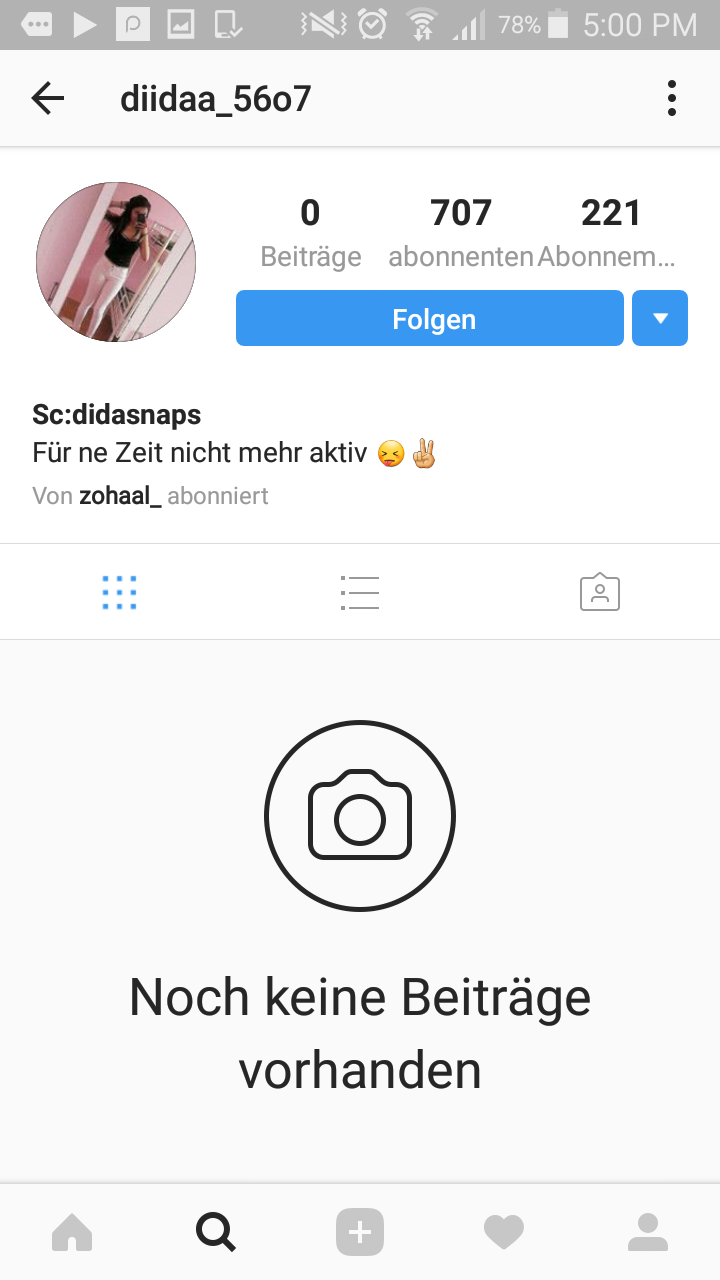Open the grid view of posts
This screenshot has width=720, height=1280.
[x=119, y=591]
